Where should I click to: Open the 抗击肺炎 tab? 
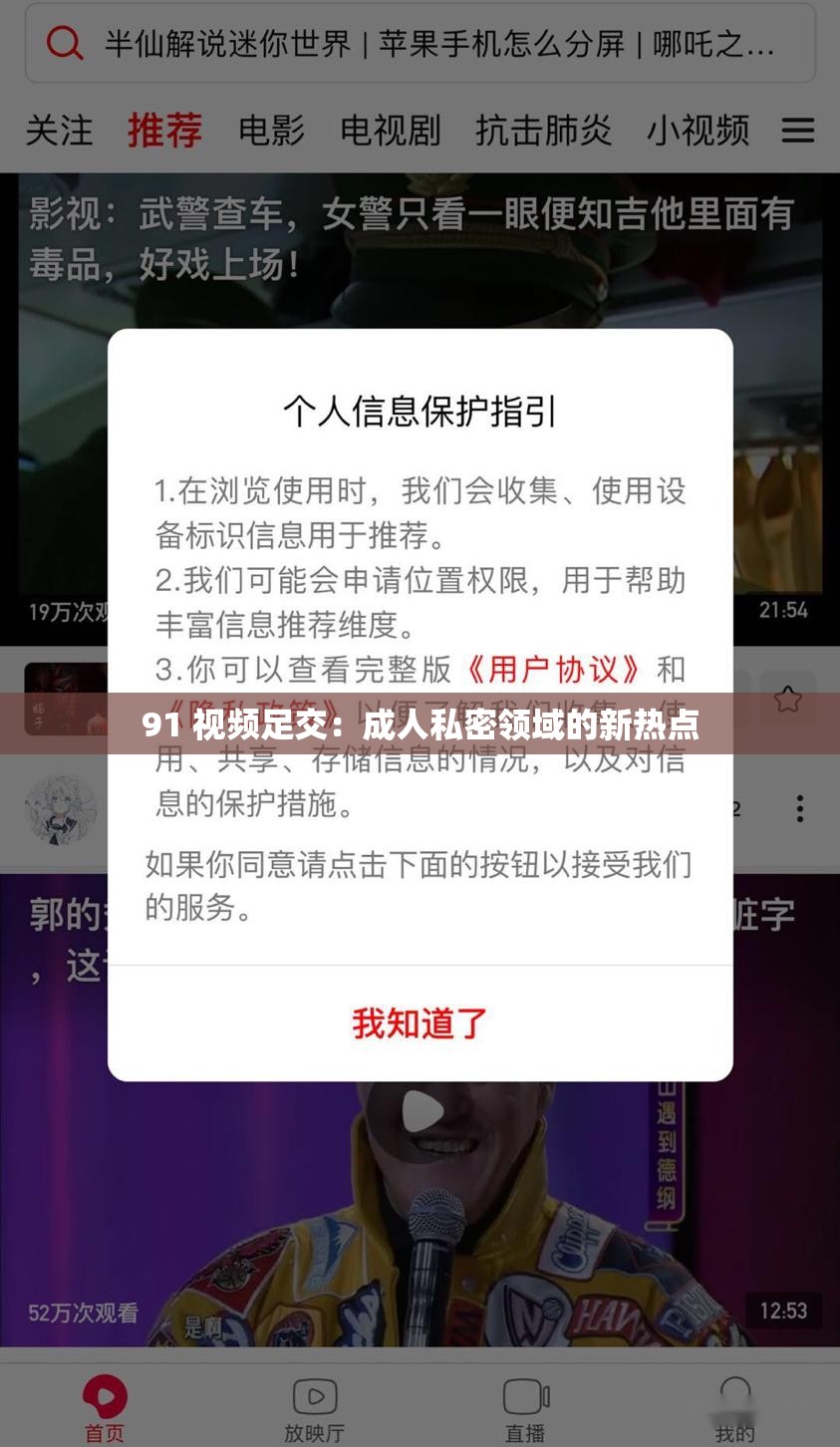point(546,132)
